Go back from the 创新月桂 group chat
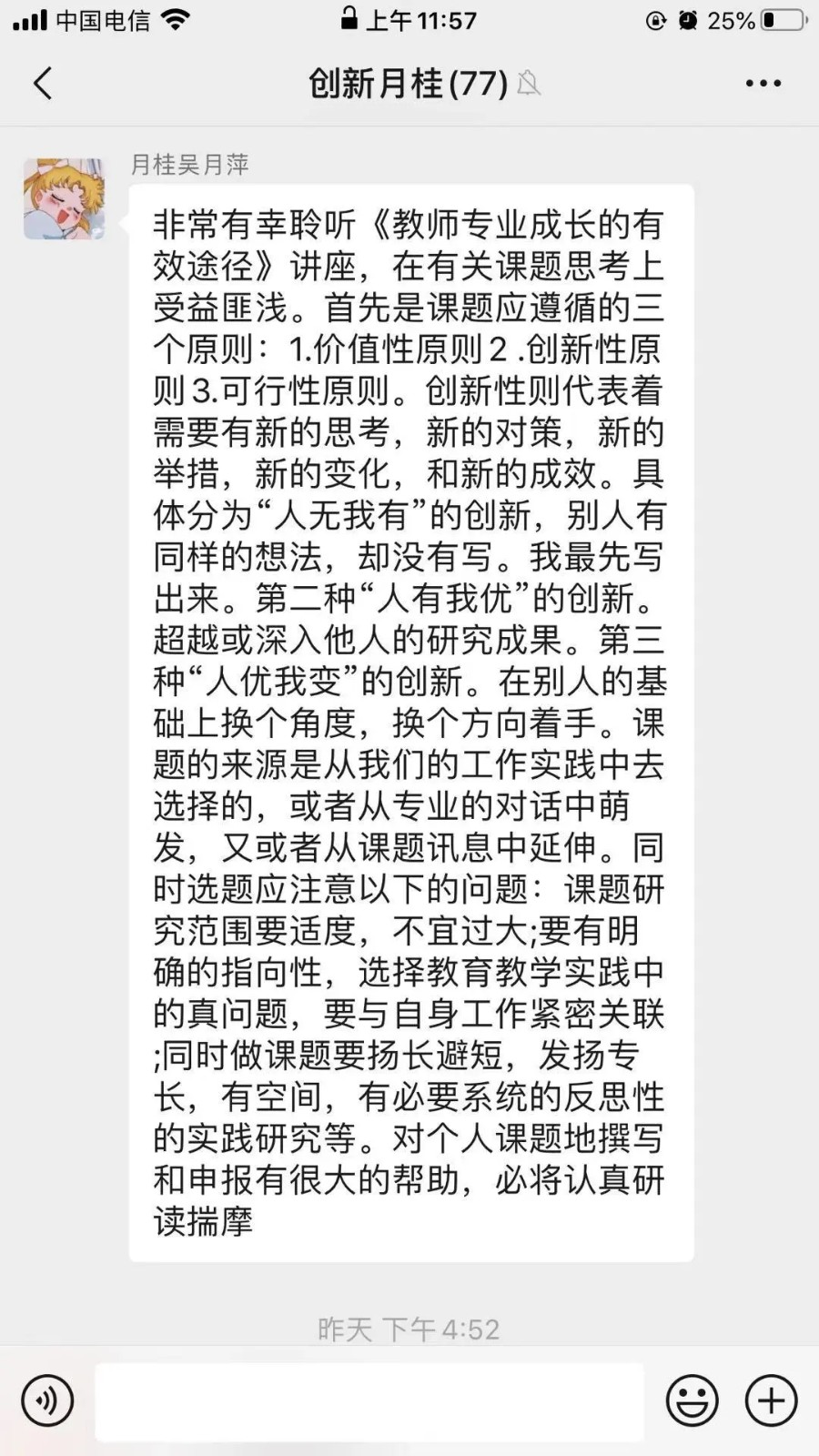Image resolution: width=819 pixels, height=1456 pixels. click(x=43, y=83)
